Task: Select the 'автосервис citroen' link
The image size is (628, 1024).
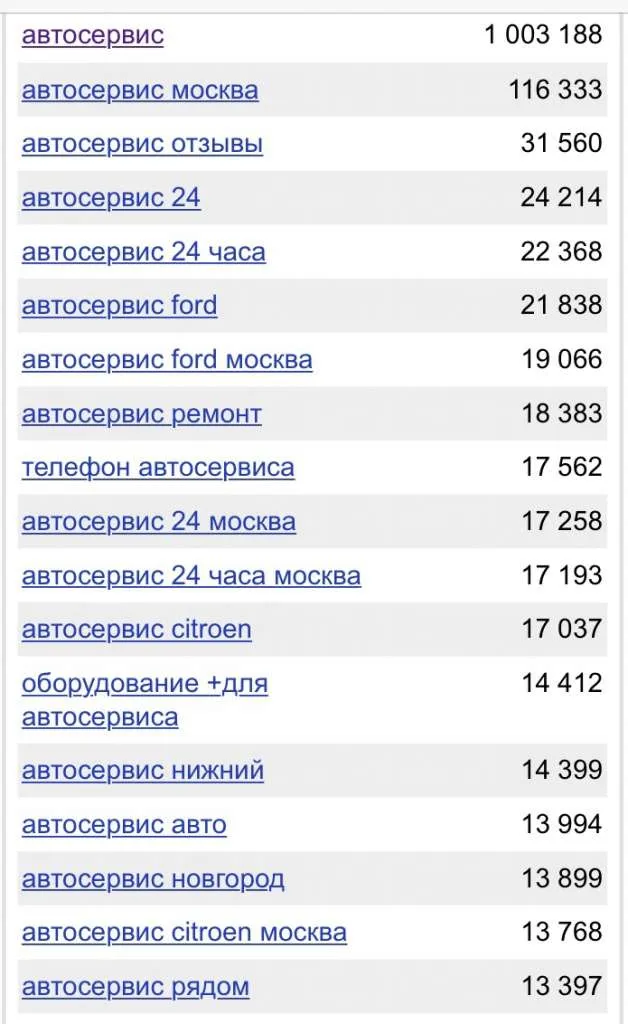Action: [136, 630]
